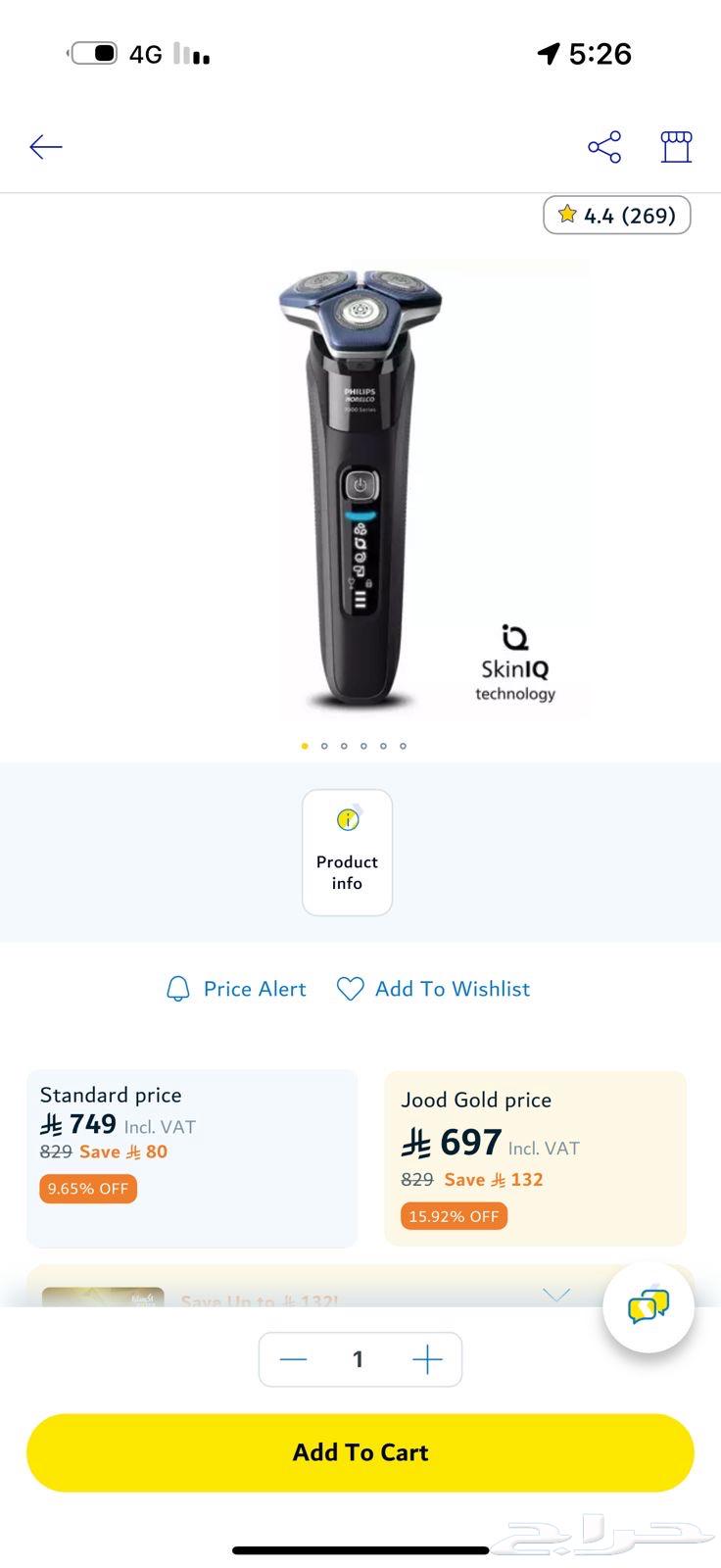Increase quantity with the plus button
721x1568 pixels.
(428, 1359)
